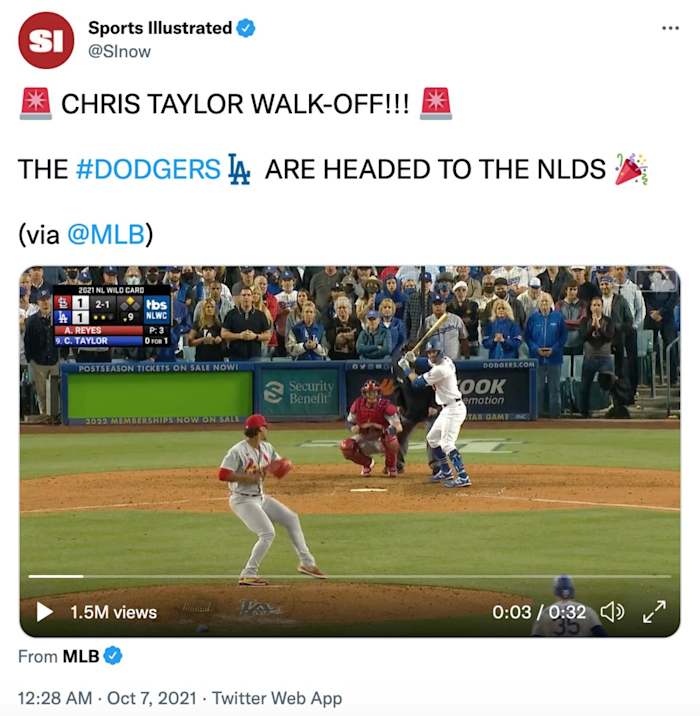This screenshot has width=700, height=716.
Task: Expand the video to fullscreen
Action: click(x=654, y=611)
